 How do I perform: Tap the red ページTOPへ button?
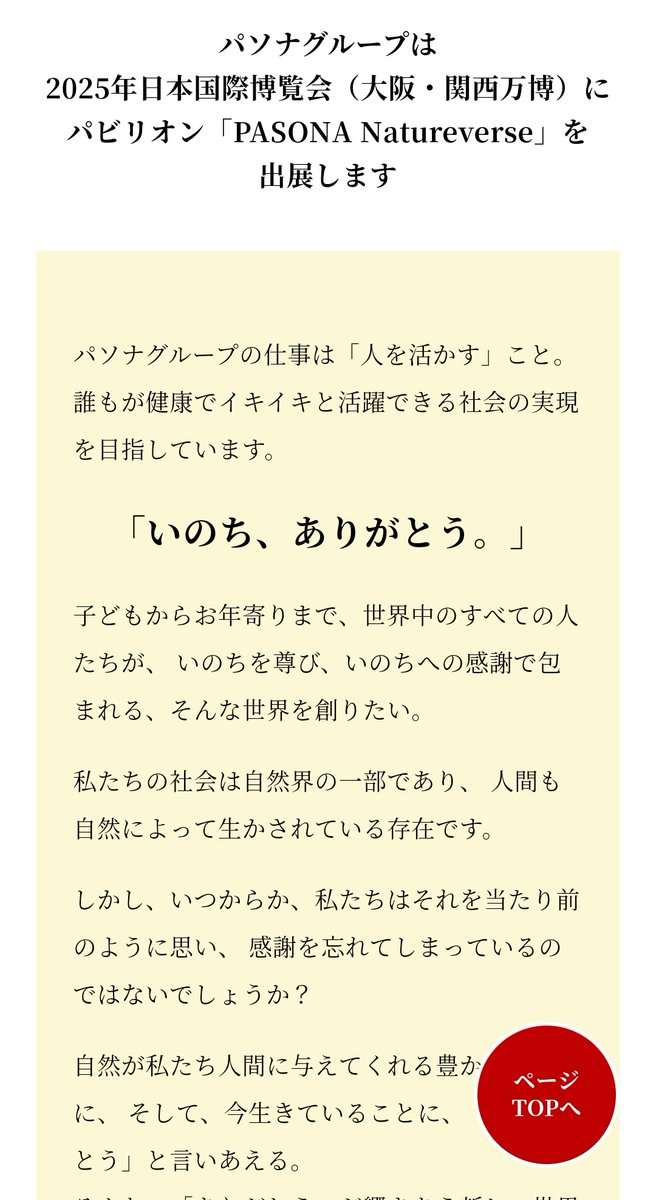tap(546, 1095)
